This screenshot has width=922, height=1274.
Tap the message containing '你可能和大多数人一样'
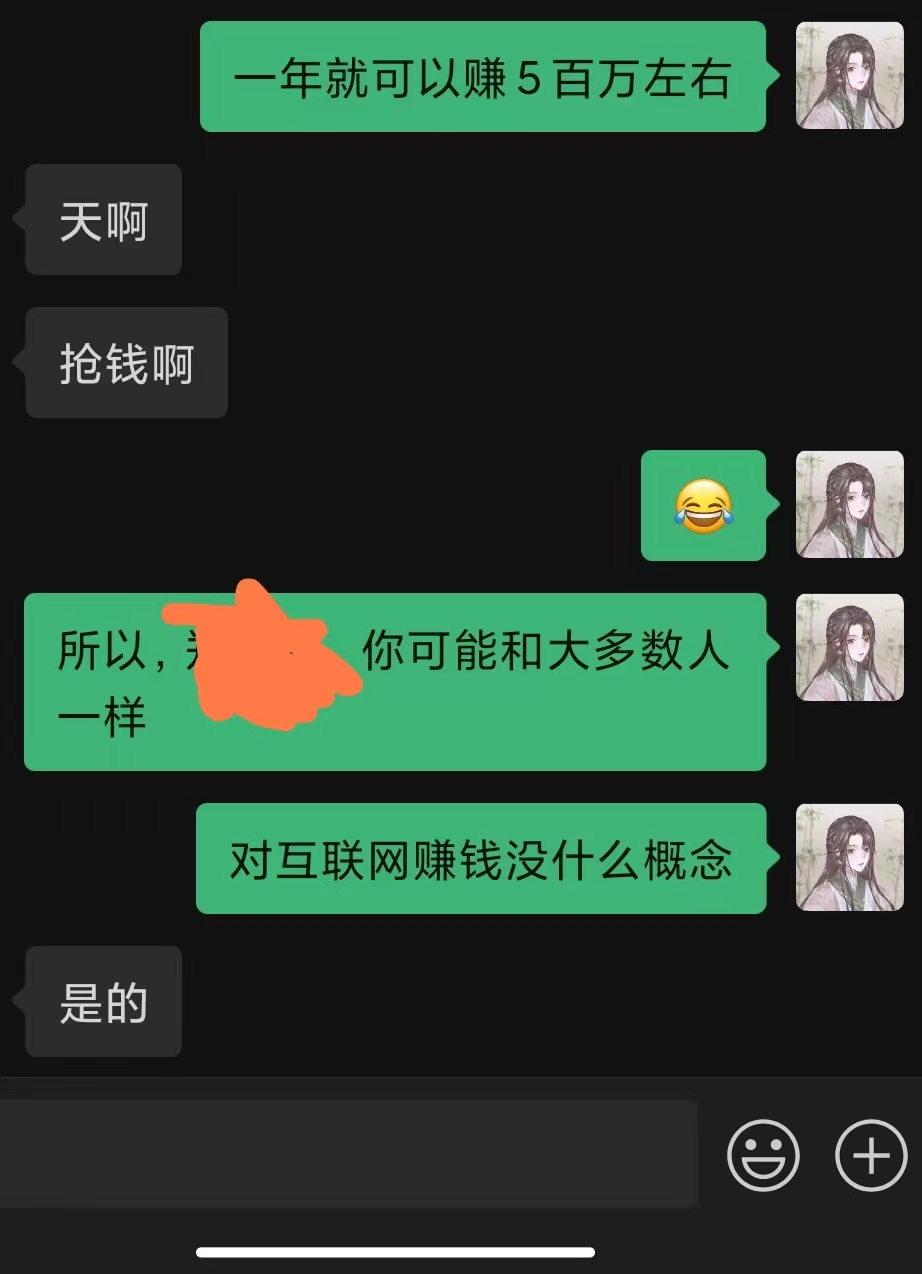tap(395, 681)
